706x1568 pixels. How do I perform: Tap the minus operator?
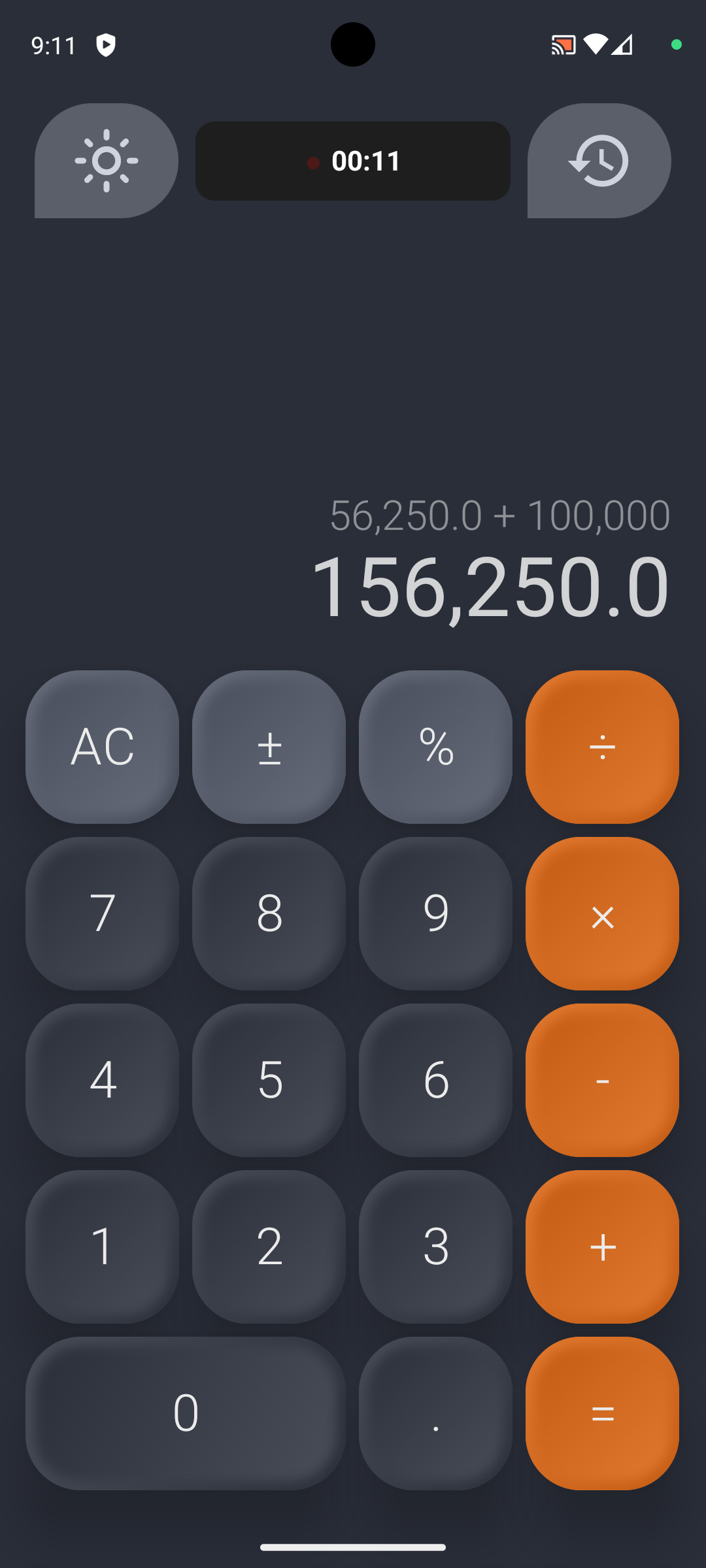coord(602,1080)
